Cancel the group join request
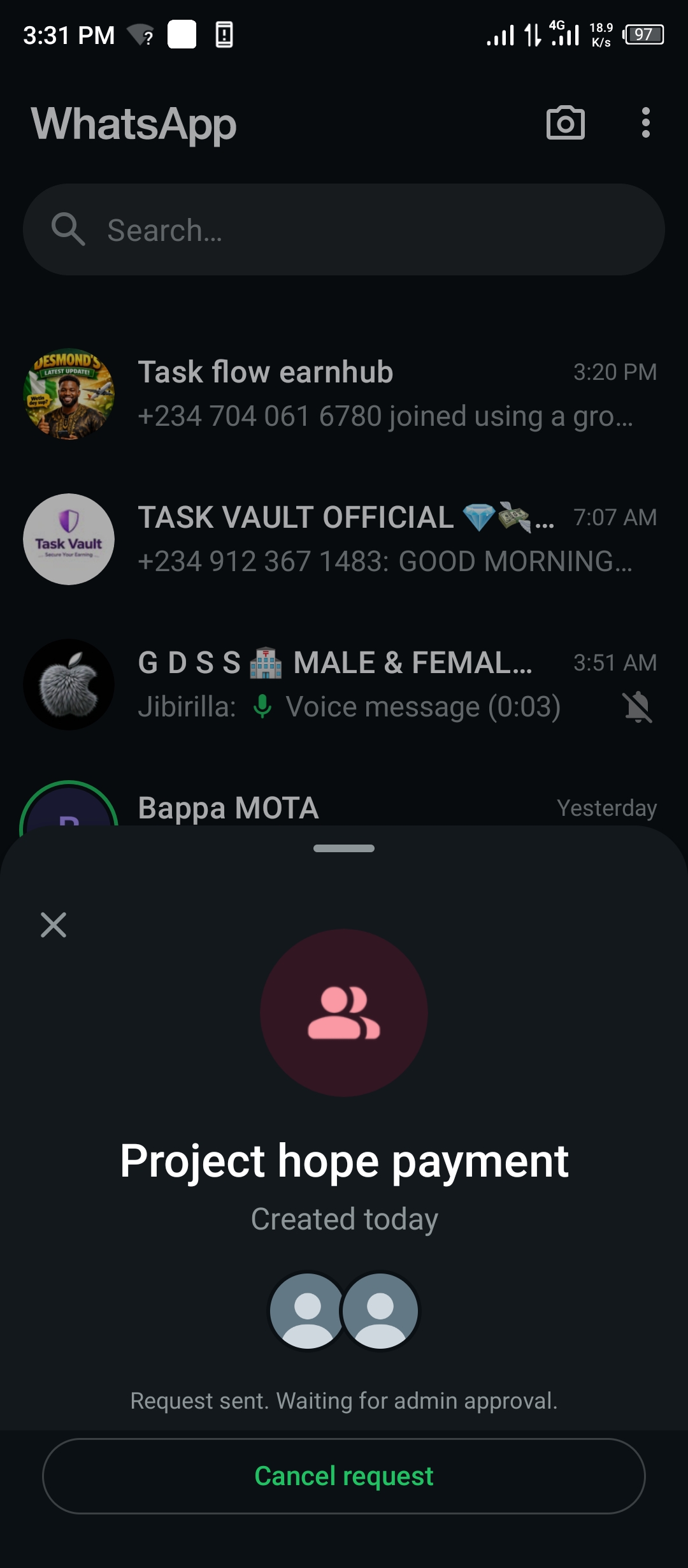Screen dimensions: 688x1568 [x=344, y=1476]
